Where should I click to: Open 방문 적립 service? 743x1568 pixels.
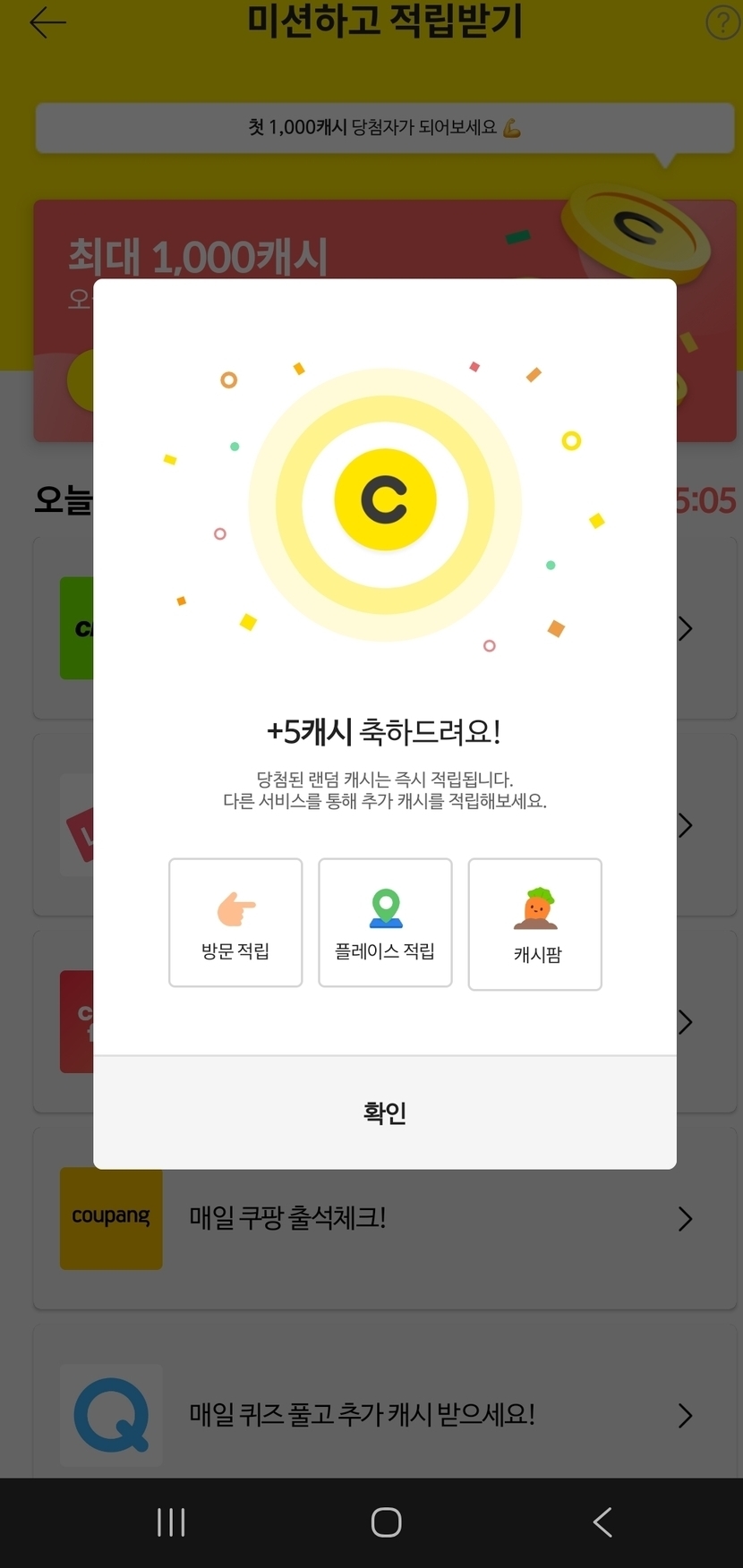[235, 923]
